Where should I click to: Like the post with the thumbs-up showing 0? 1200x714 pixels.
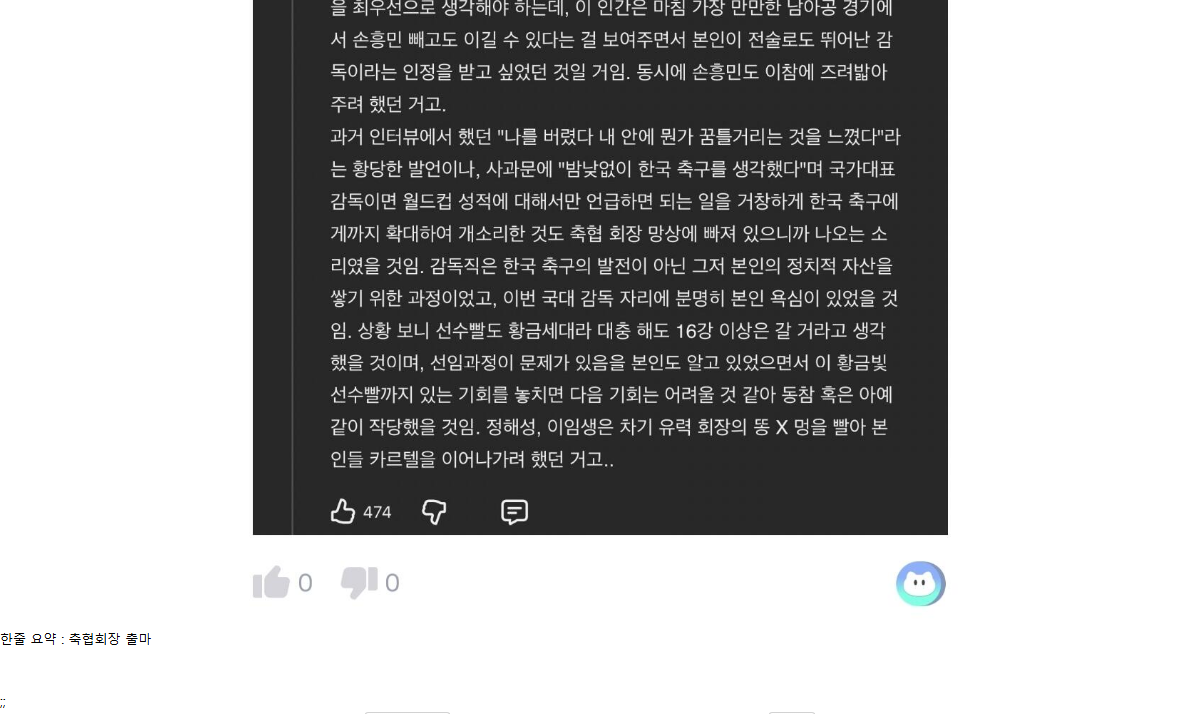tap(271, 582)
